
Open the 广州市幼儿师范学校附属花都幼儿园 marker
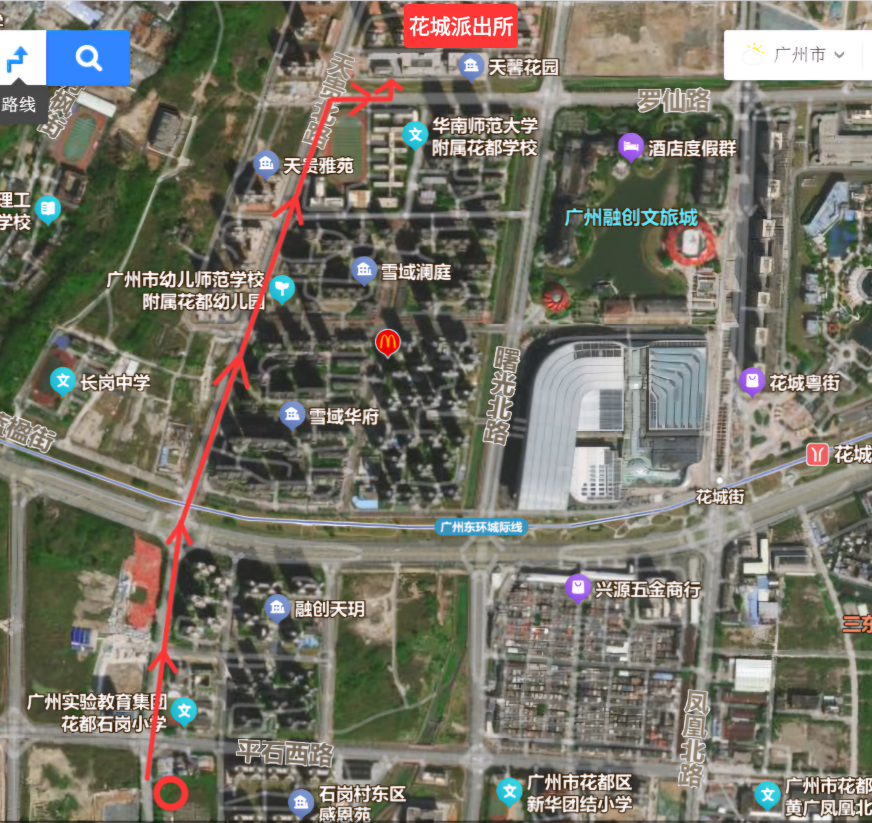(x=283, y=290)
